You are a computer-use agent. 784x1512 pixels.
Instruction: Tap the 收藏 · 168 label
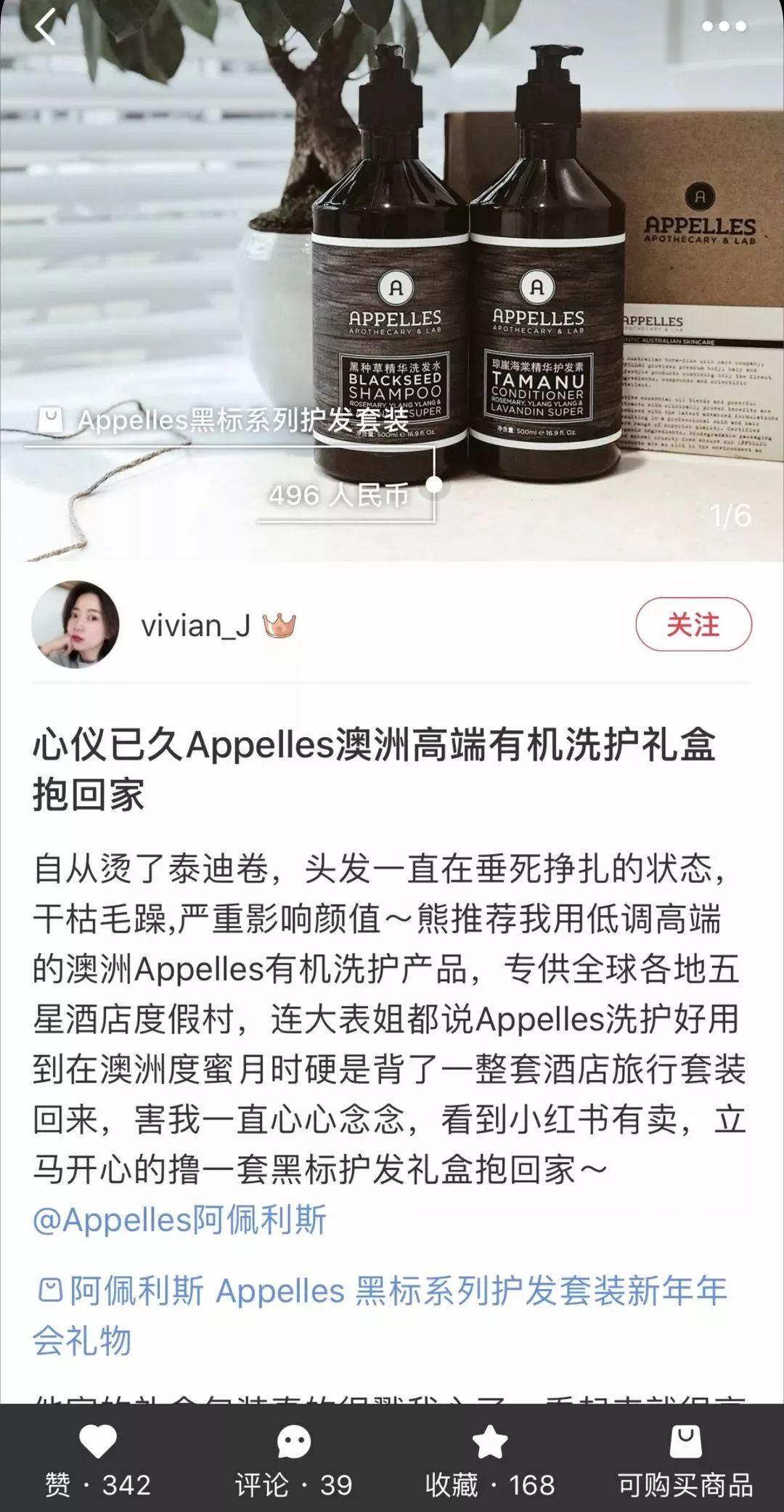[x=489, y=1486]
